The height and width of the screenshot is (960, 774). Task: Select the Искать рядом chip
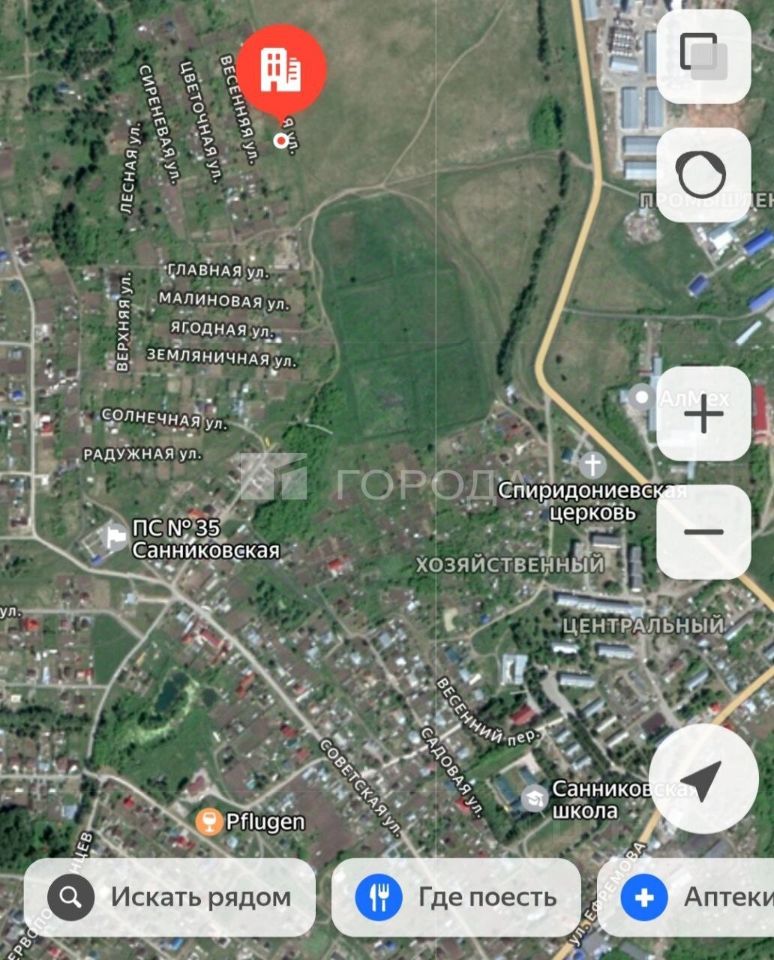pyautogui.click(x=170, y=897)
